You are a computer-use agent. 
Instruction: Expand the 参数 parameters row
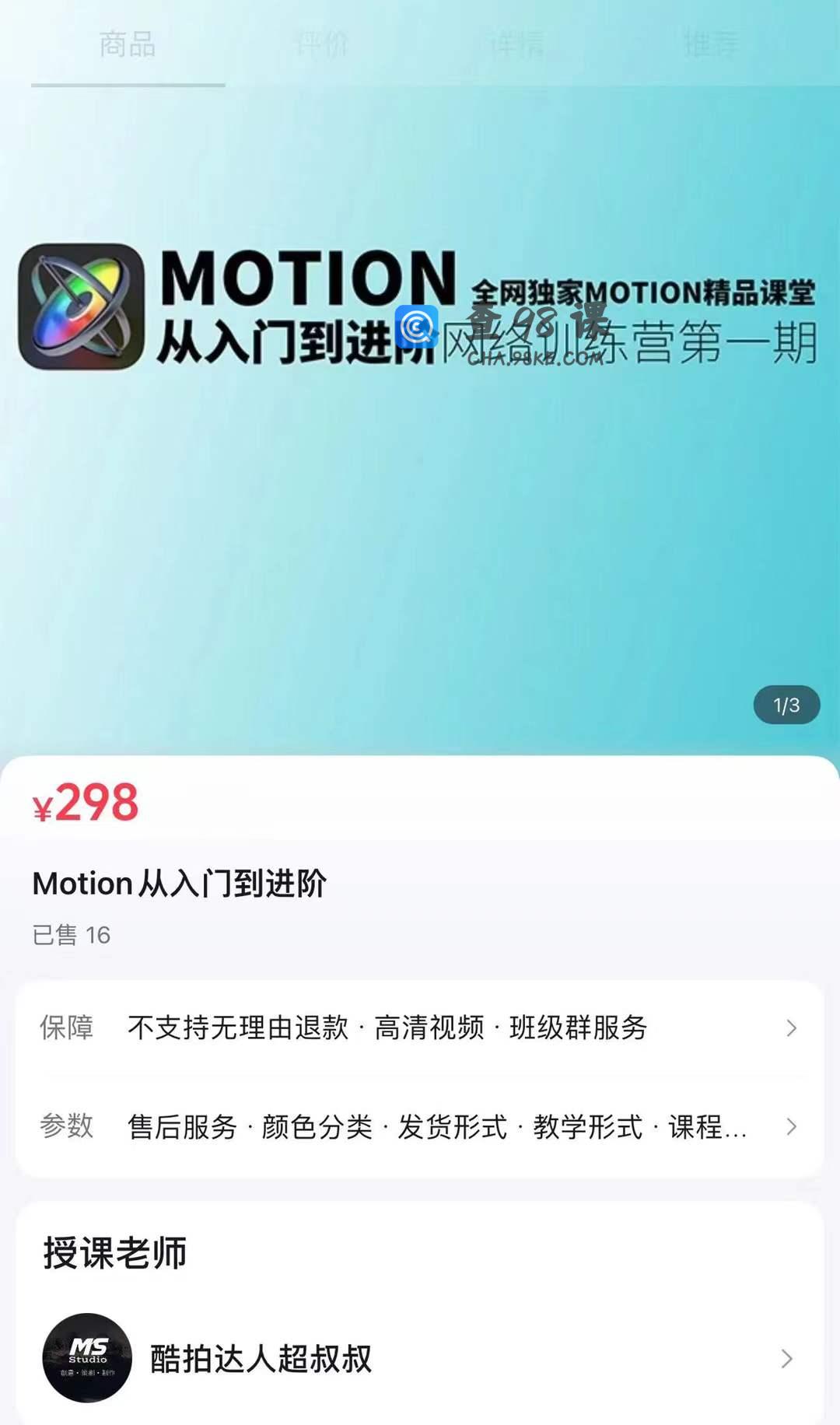(420, 1127)
